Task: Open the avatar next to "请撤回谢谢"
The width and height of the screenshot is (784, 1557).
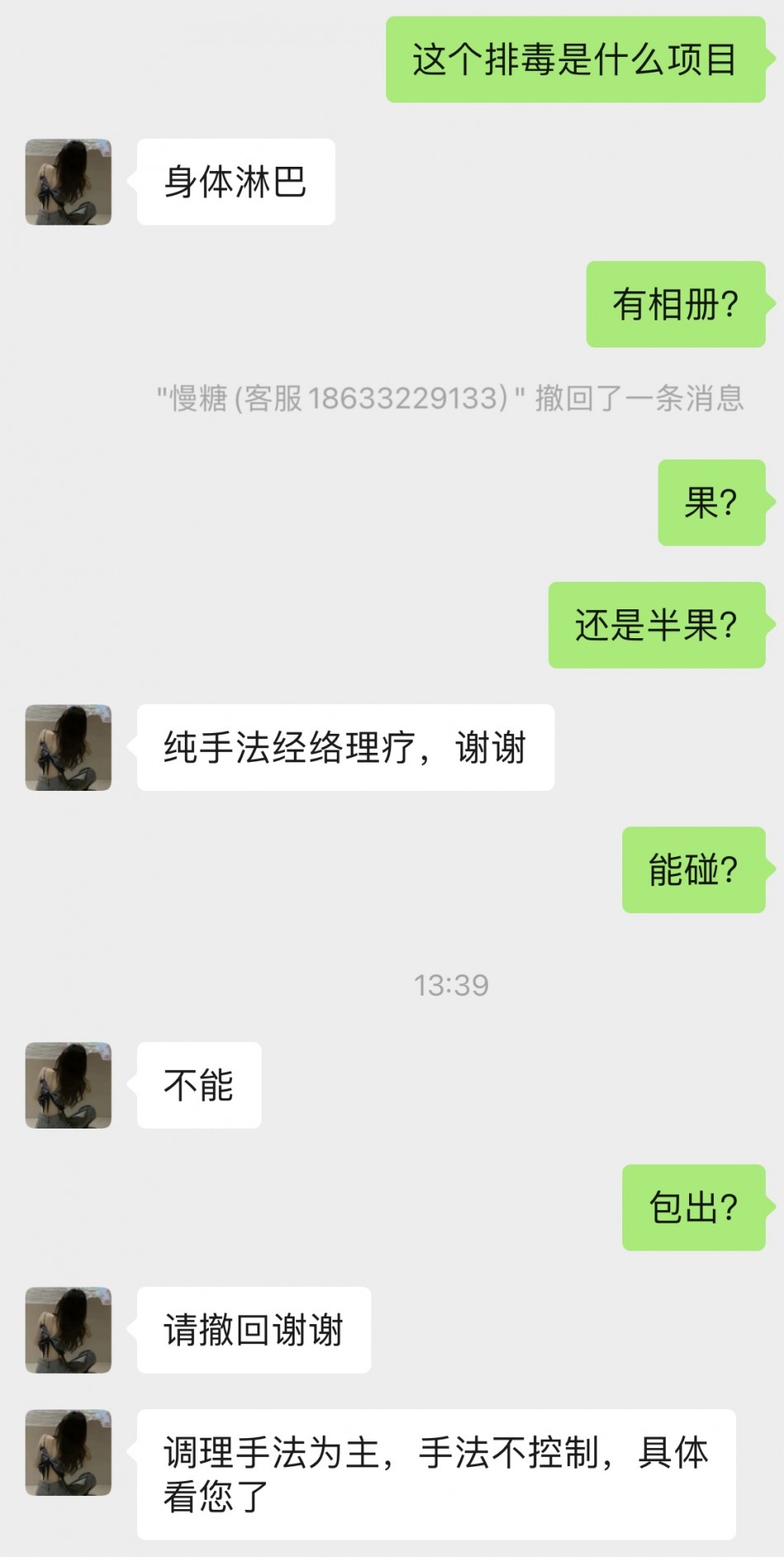Action: (x=68, y=1330)
